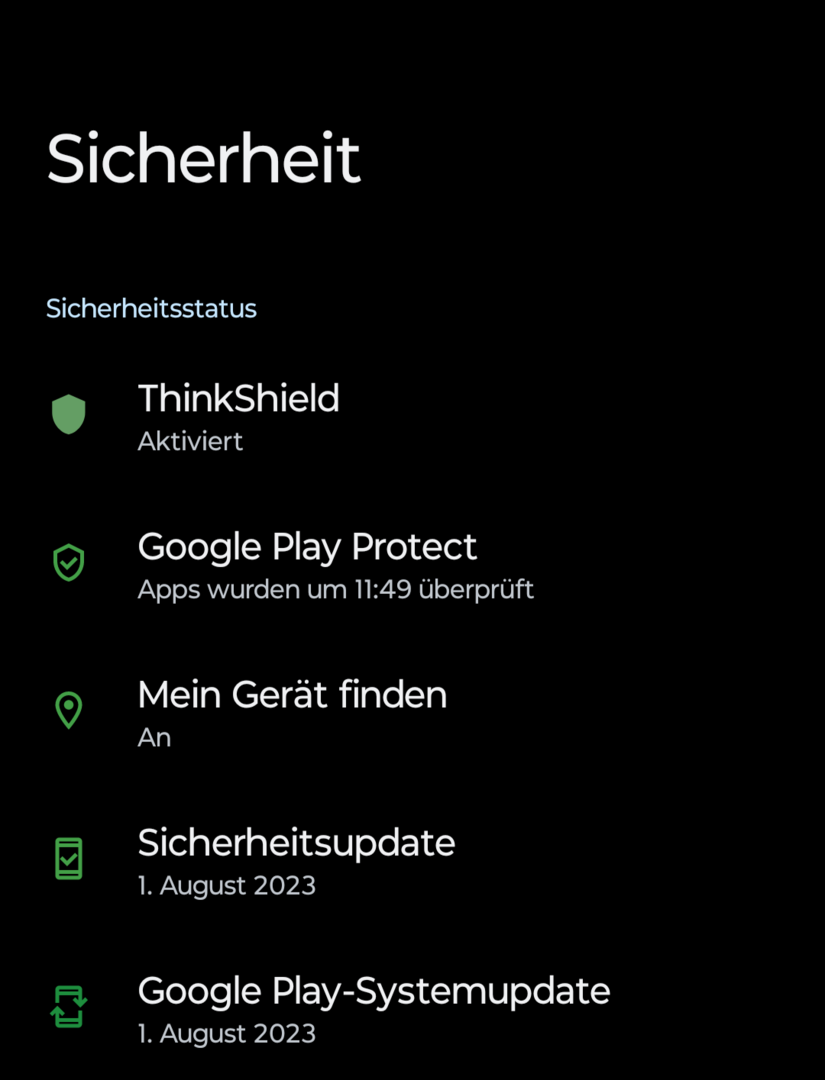825x1080 pixels.
Task: Check the Sicherheitsupdate entry
Action: 296,858
